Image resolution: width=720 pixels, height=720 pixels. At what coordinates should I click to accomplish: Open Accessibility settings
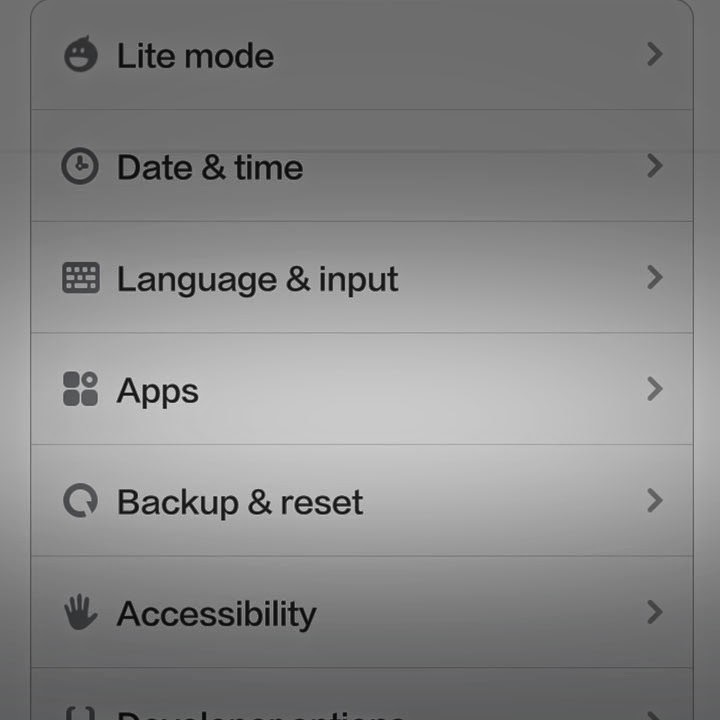point(360,613)
